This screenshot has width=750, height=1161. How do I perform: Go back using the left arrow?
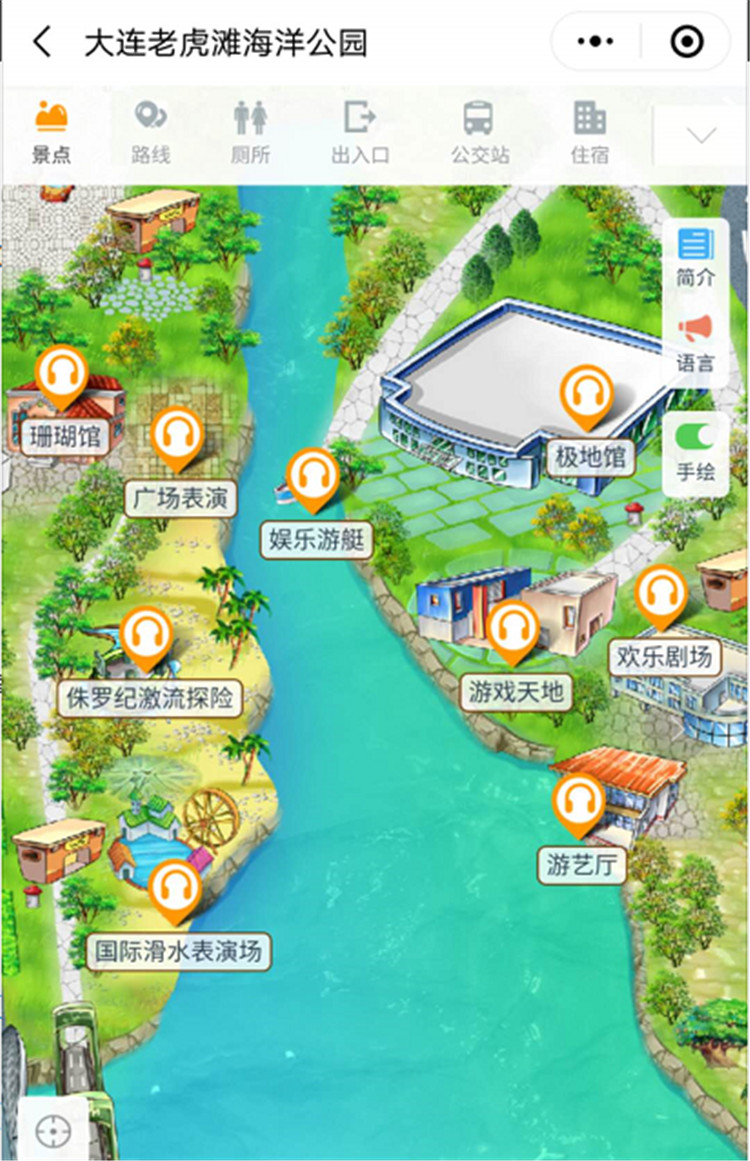(40, 41)
